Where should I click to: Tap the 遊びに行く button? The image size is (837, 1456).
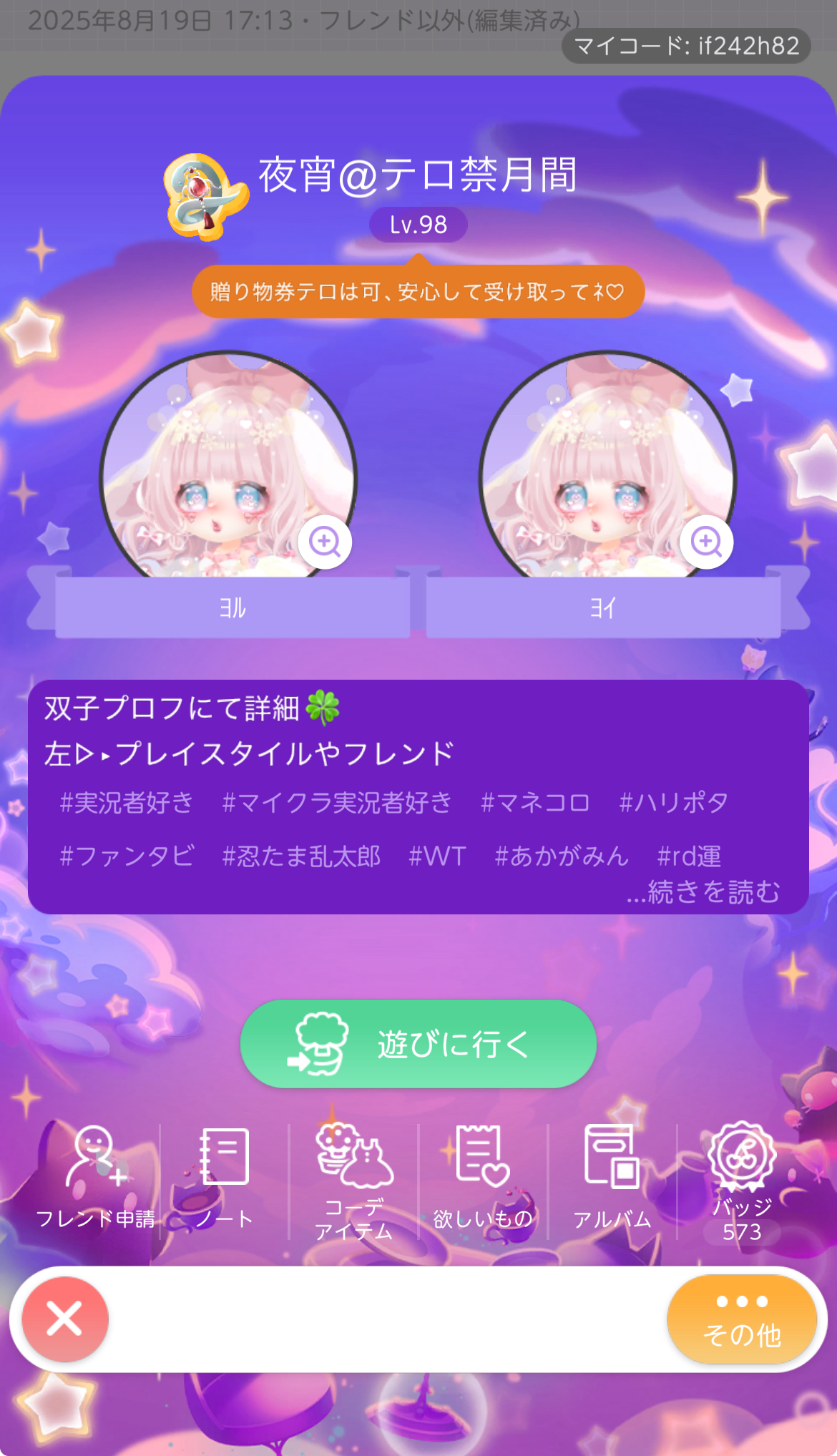418,1044
